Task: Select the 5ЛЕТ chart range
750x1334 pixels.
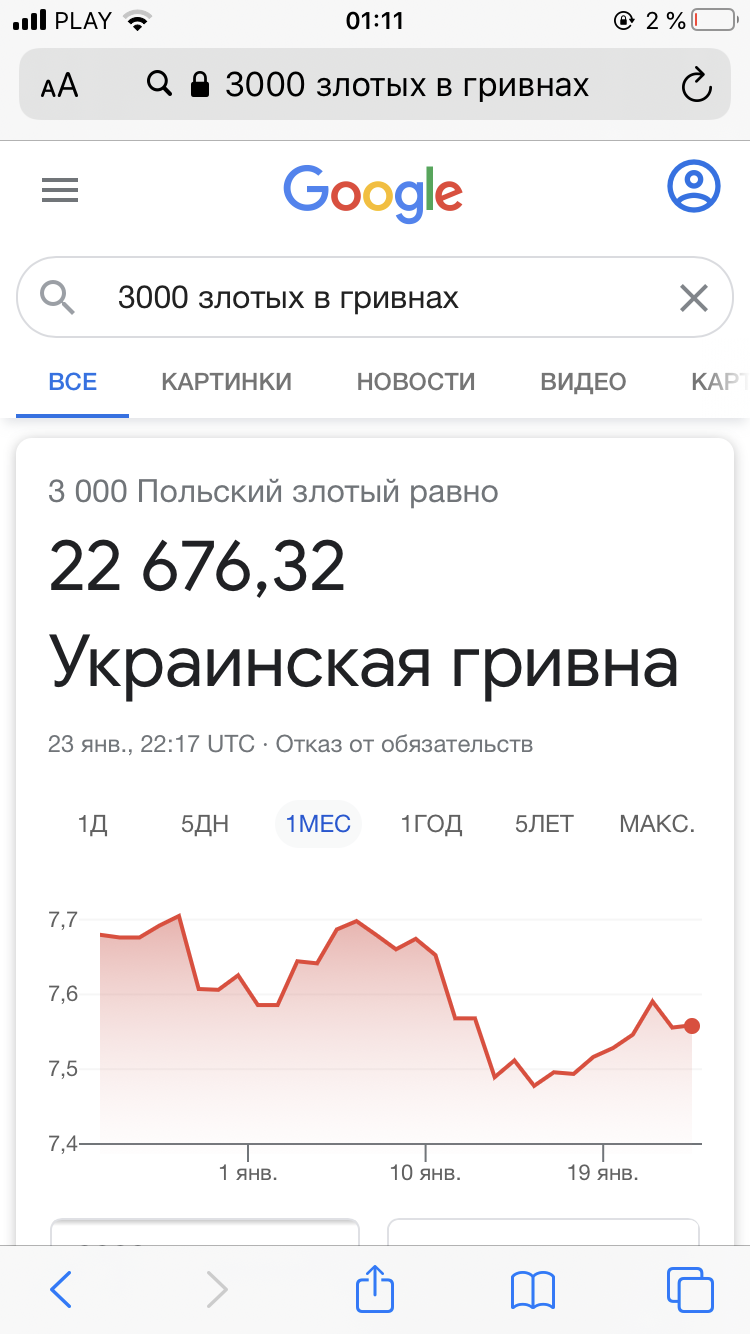Action: click(544, 824)
